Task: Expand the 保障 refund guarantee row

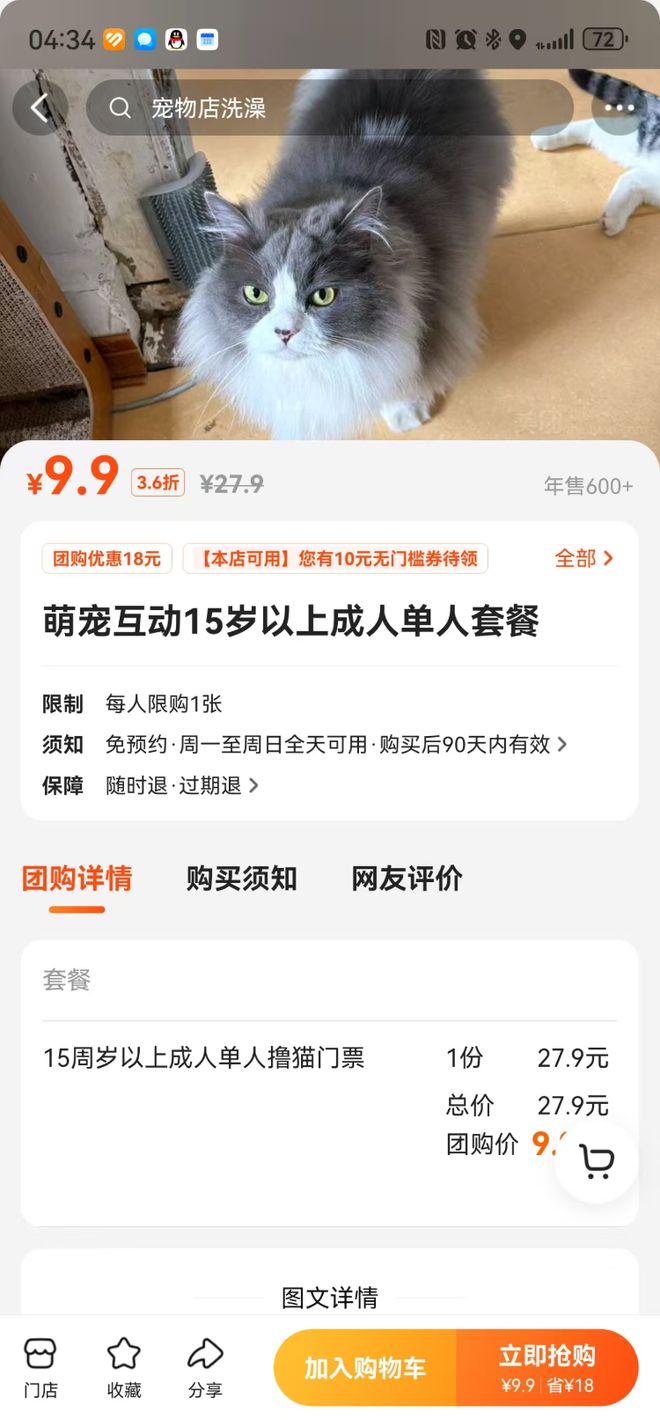Action: coord(182,786)
